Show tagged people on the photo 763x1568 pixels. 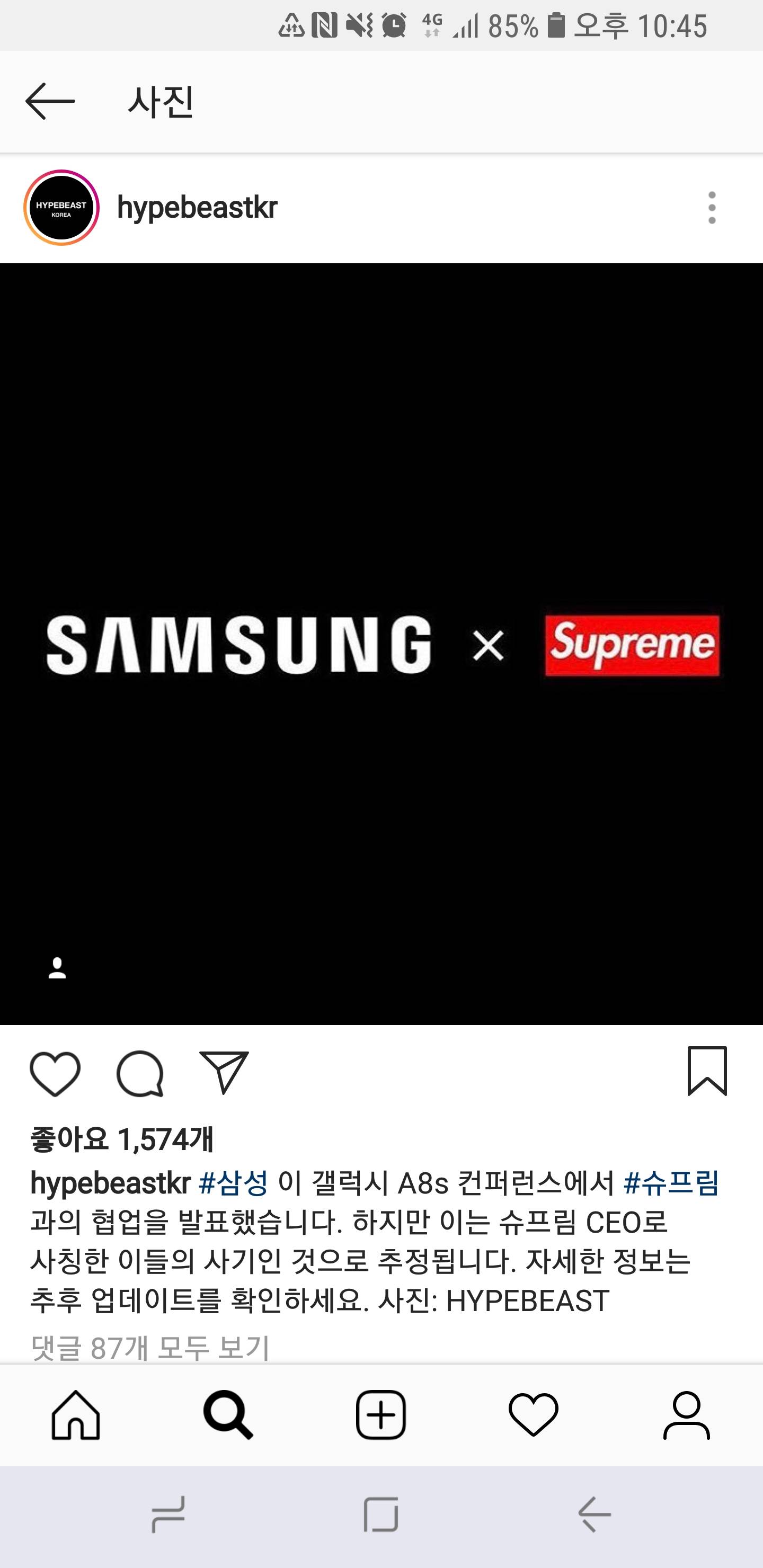click(x=57, y=968)
